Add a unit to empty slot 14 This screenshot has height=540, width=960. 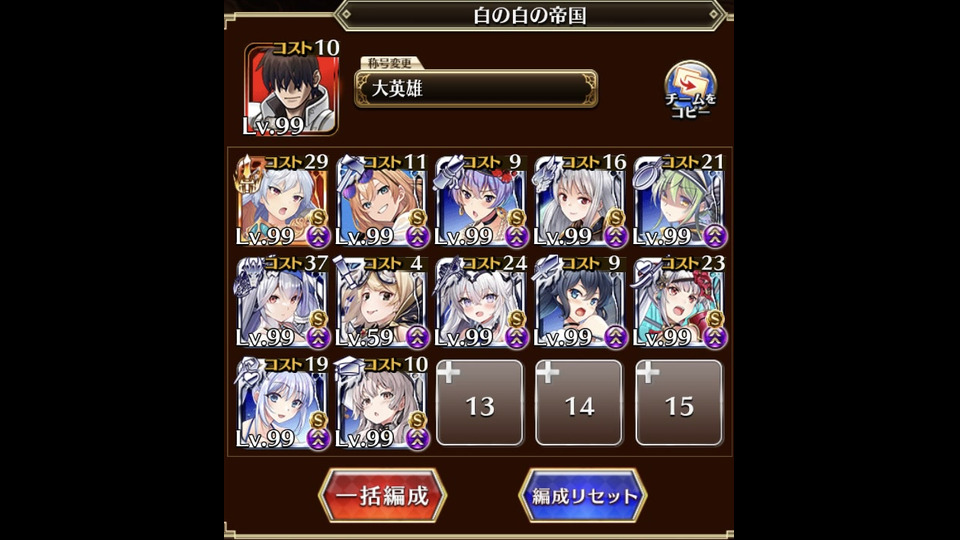[579, 403]
